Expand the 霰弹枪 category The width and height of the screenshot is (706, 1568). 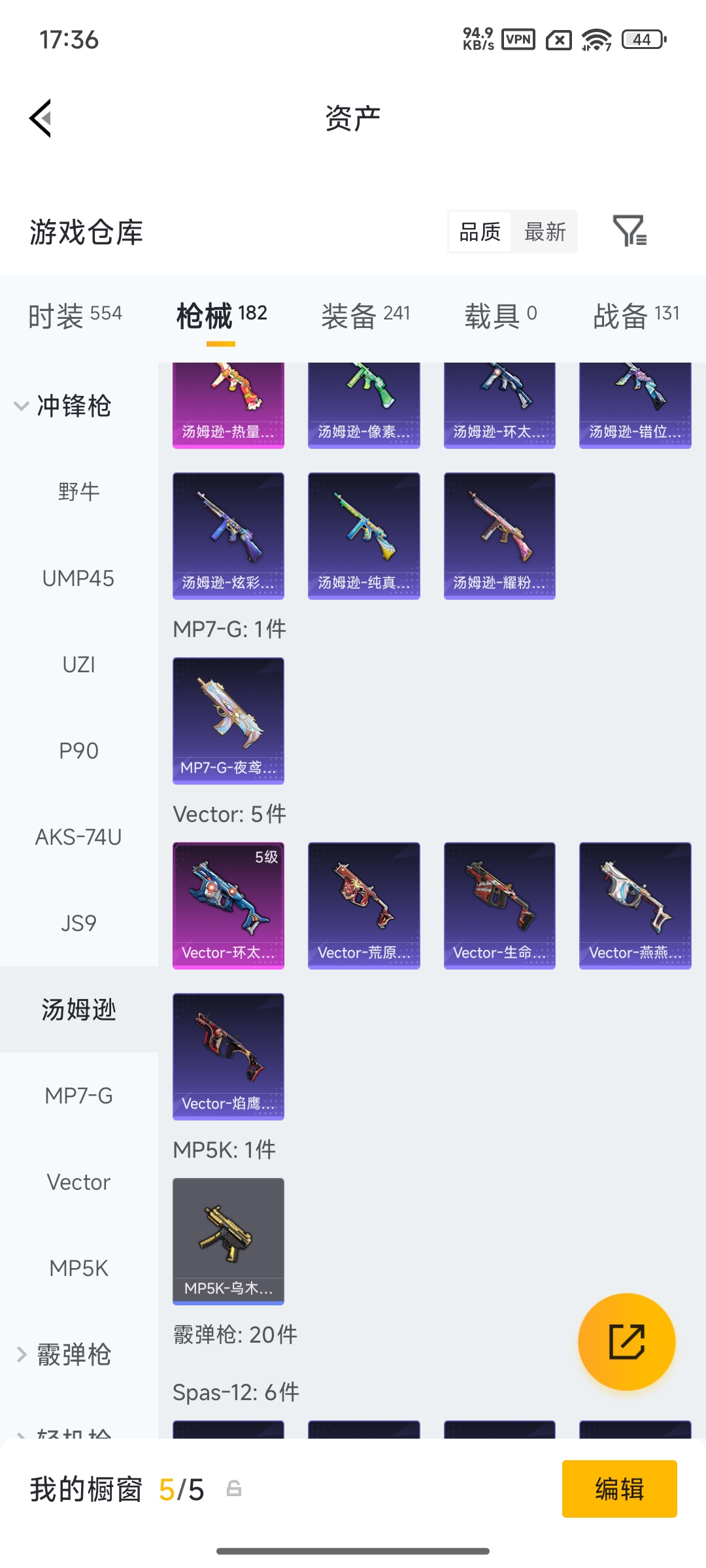click(63, 1354)
